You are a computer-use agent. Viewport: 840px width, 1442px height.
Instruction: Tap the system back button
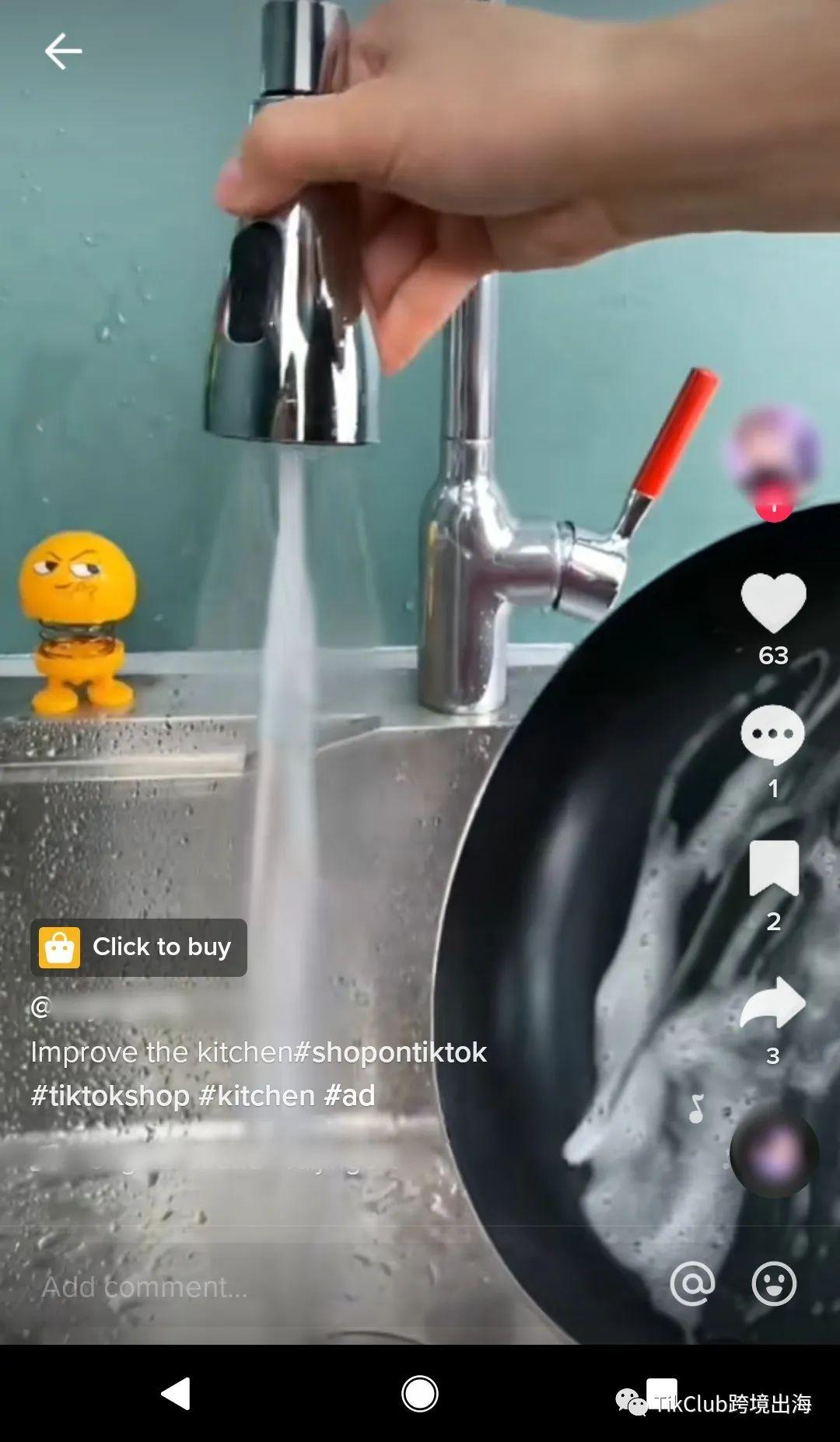pos(176,1393)
